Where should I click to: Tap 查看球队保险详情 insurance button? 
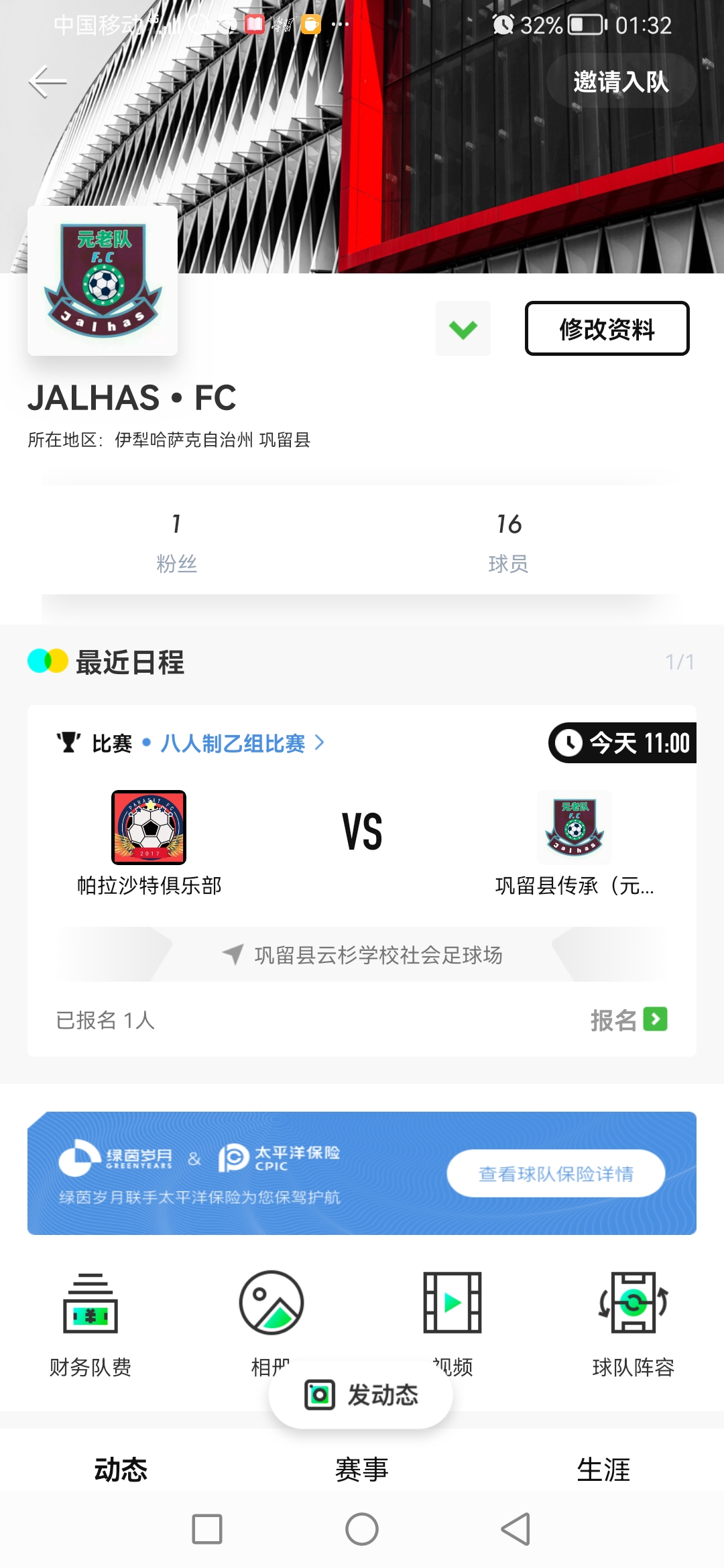[556, 1173]
